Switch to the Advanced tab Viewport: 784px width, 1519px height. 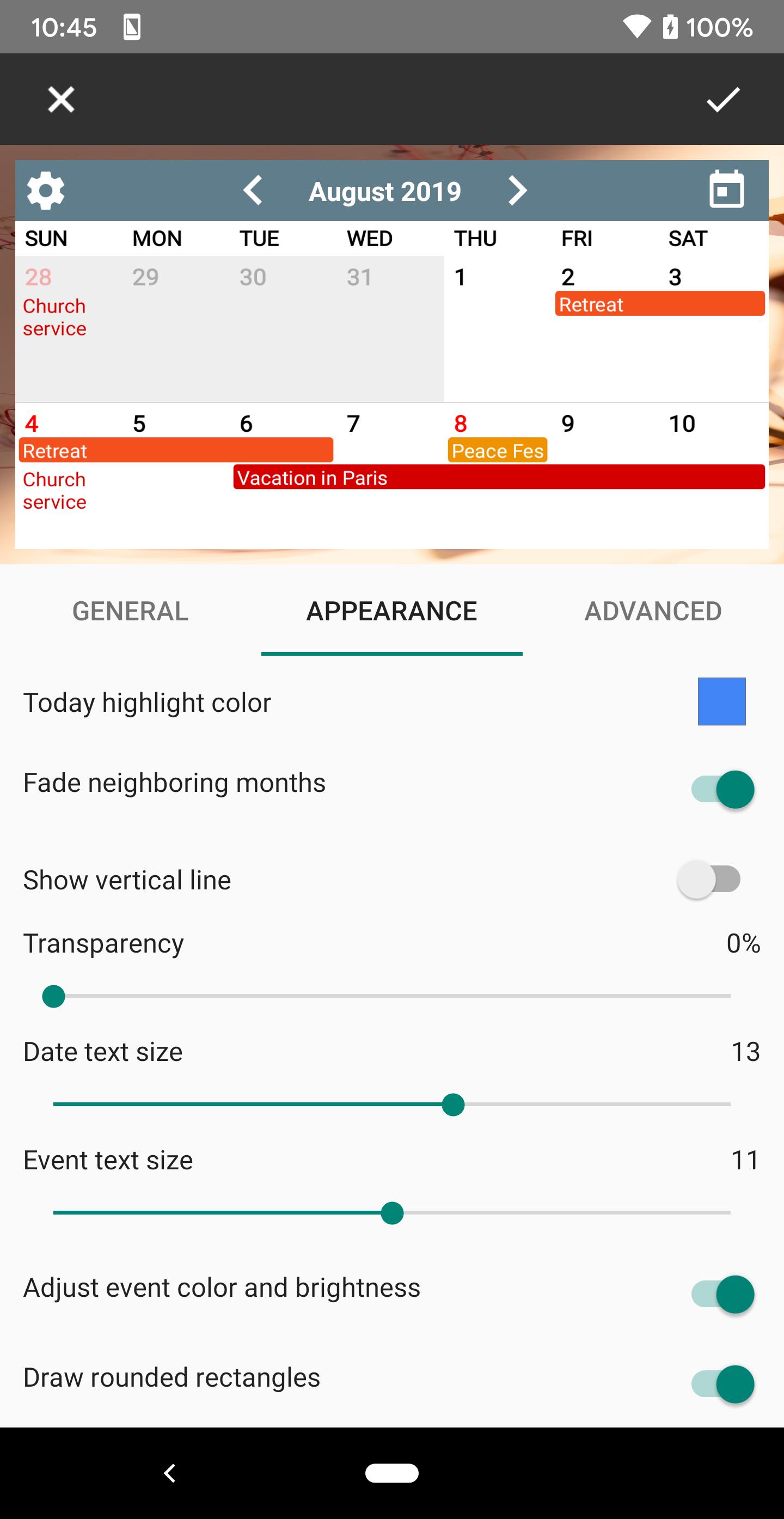click(653, 611)
